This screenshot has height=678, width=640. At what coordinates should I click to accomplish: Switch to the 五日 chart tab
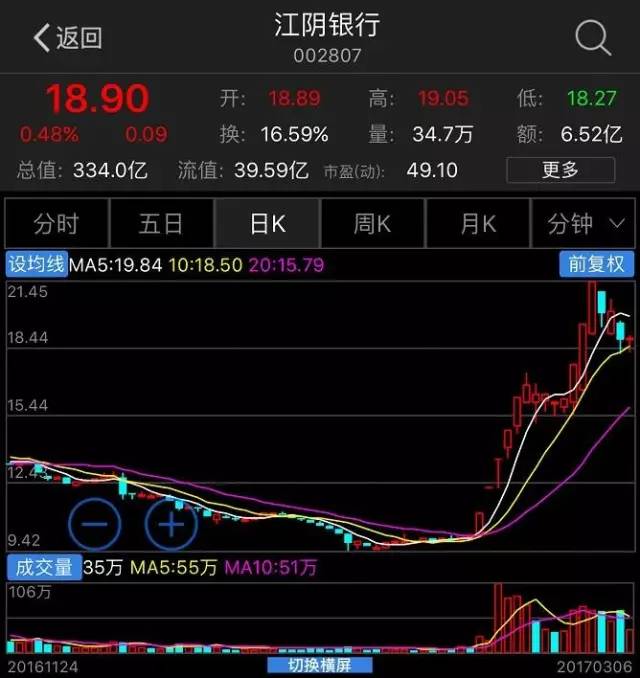[x=162, y=223]
